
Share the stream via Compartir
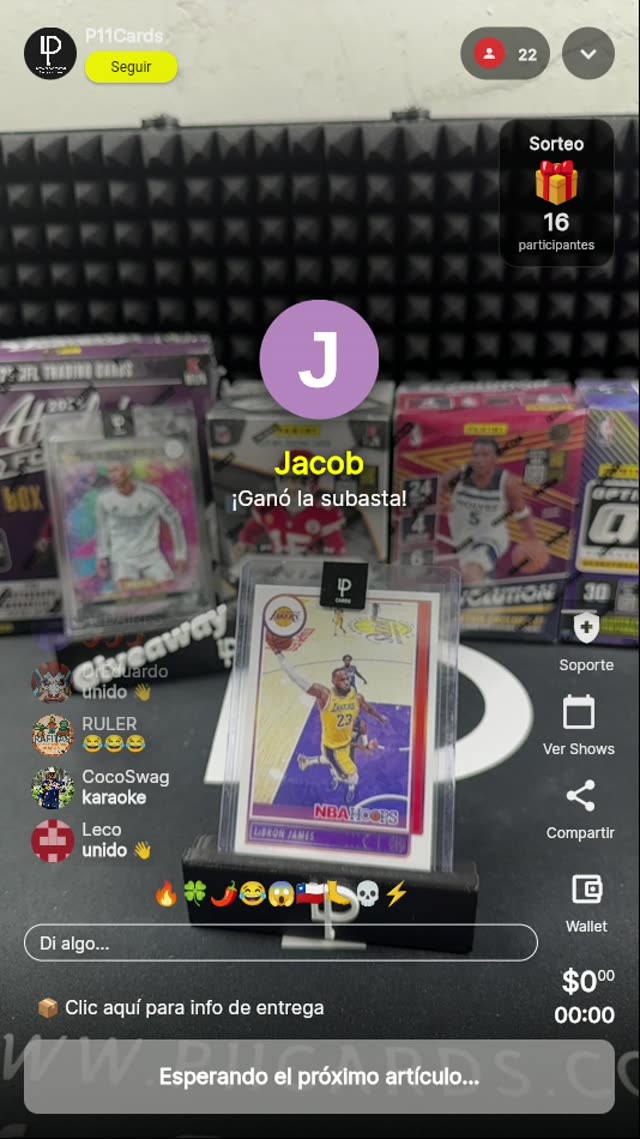tap(580, 810)
